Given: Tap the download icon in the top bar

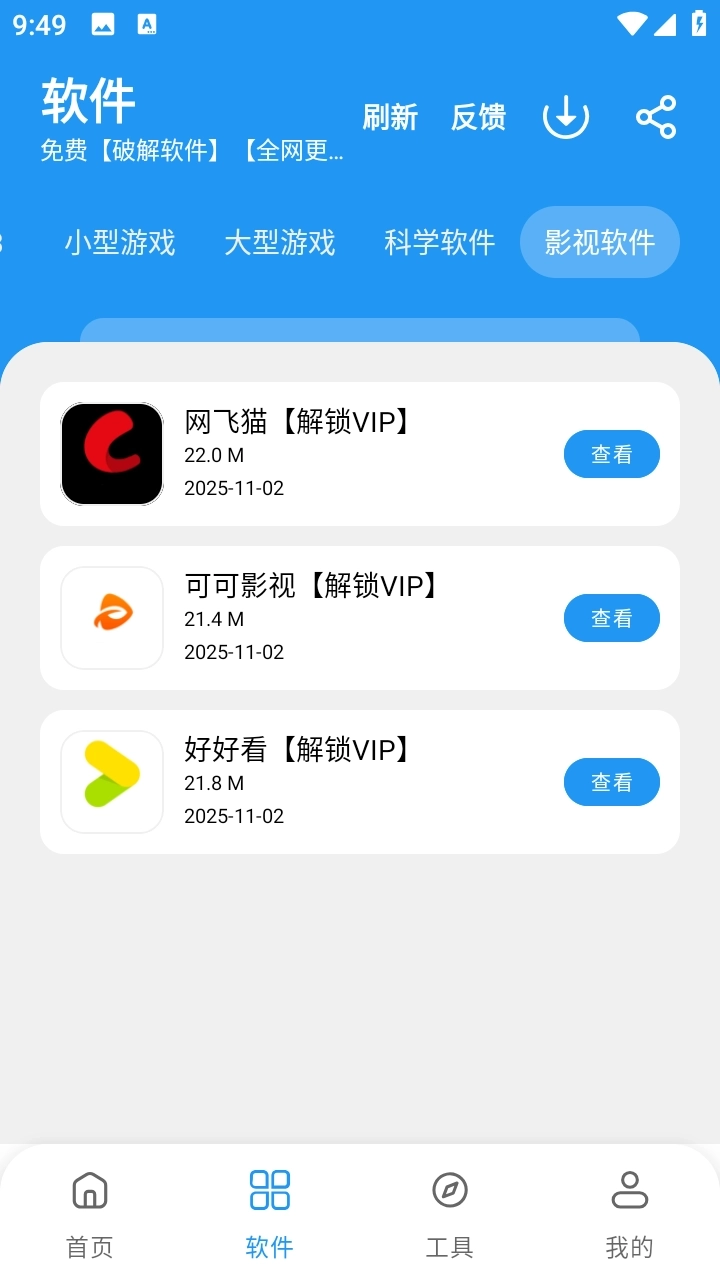Looking at the screenshot, I should (565, 117).
